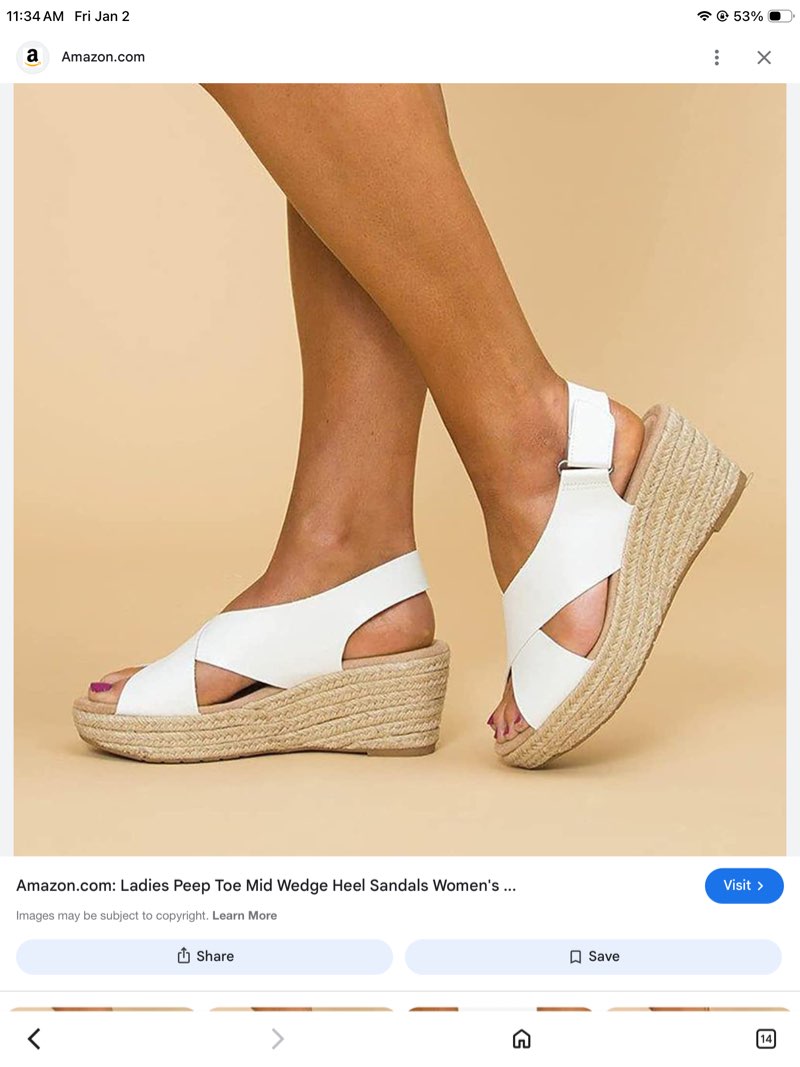The image size is (800, 1067).
Task: Open the three-dot overflow menu
Action: tap(716, 57)
